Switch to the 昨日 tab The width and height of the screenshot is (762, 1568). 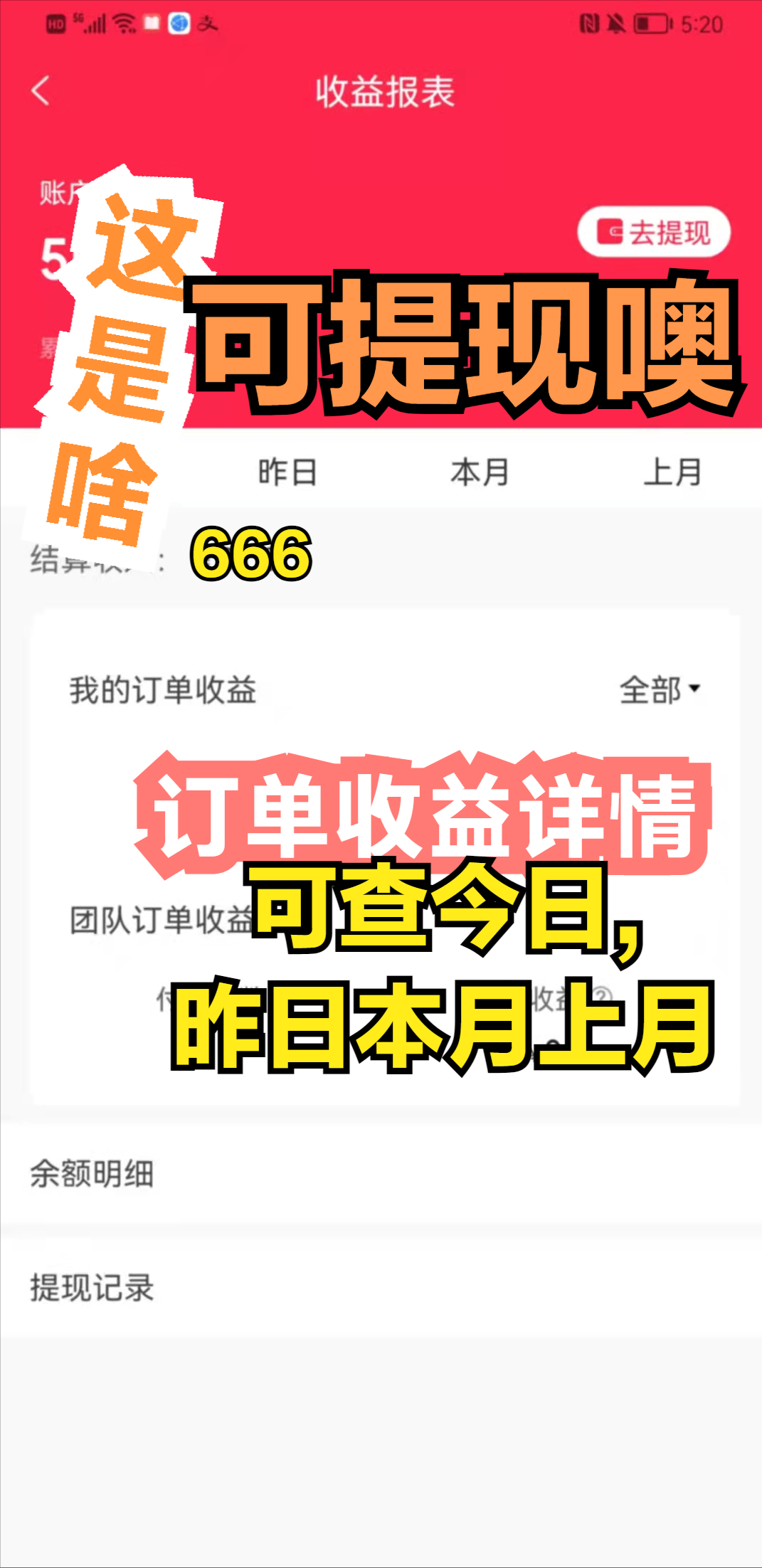point(287,472)
